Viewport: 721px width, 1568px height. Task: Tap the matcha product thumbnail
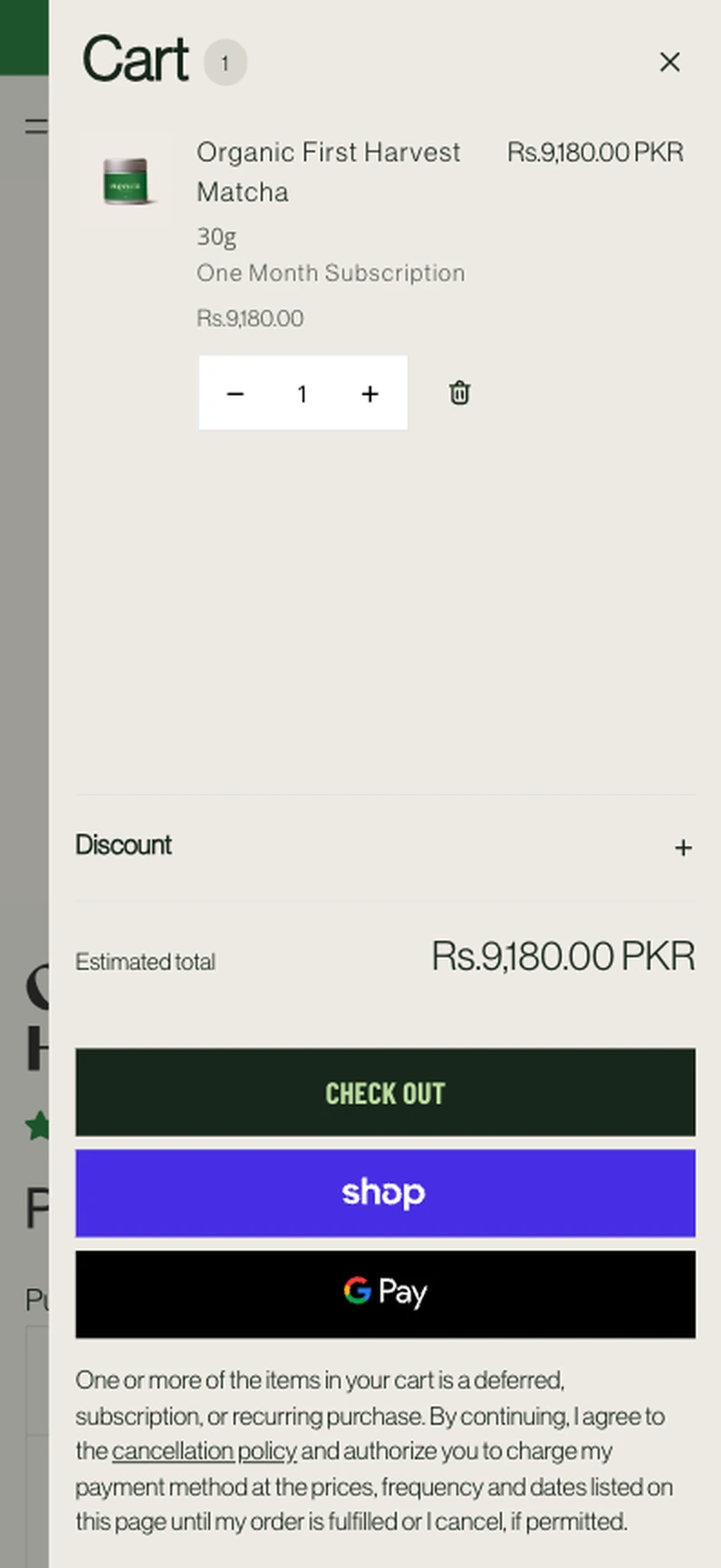(124, 180)
